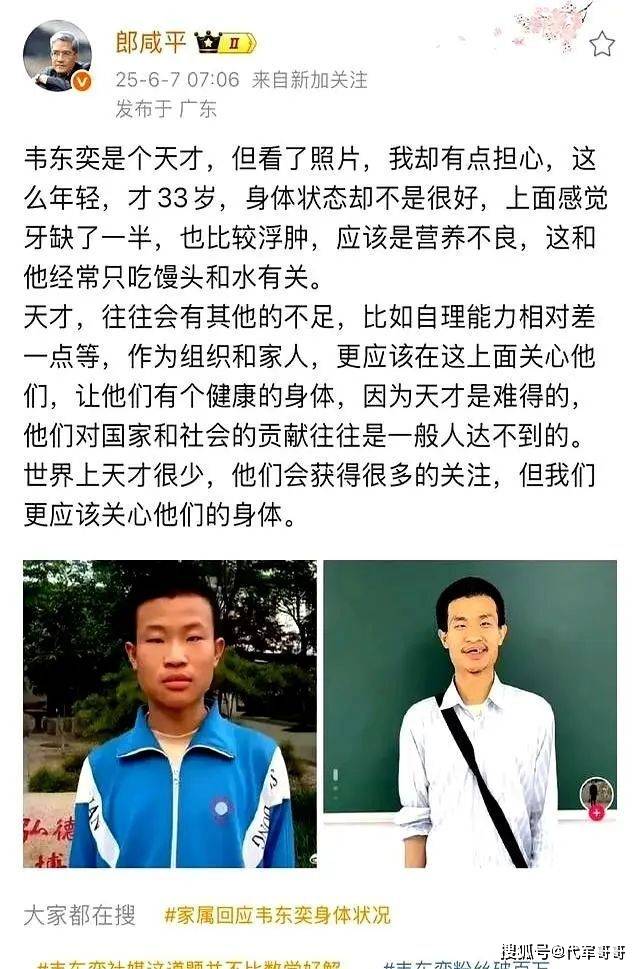Open 郎咸平's profile avatar
This screenshot has height=969, width=640.
[x=57, y=56]
